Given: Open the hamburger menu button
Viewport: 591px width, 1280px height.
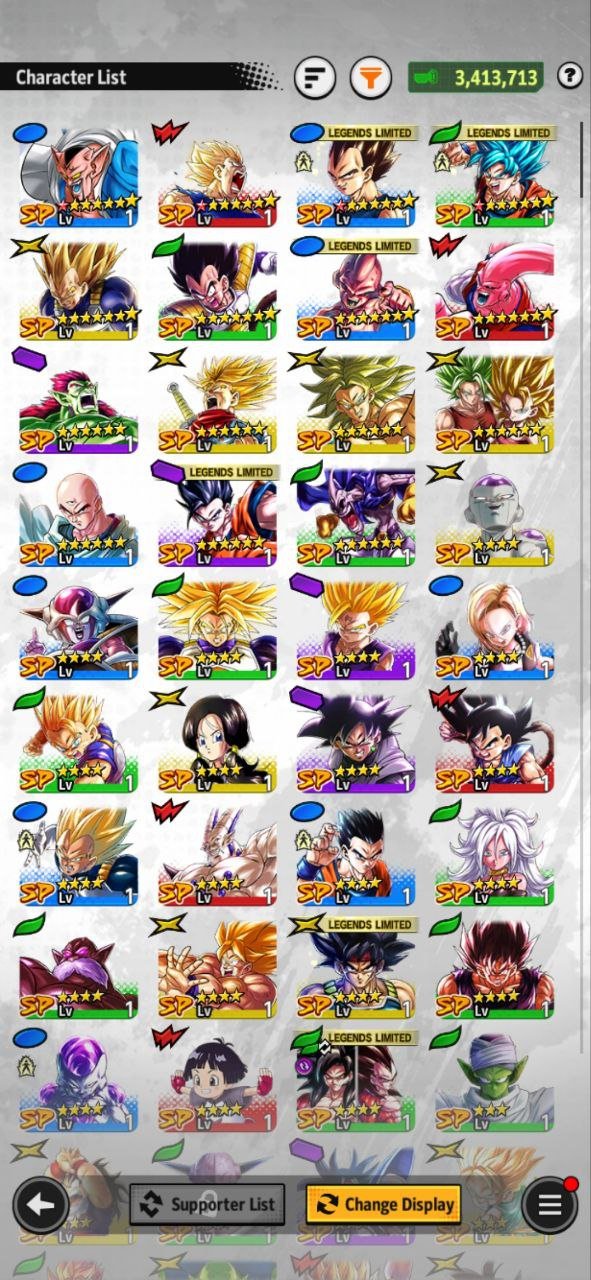Looking at the screenshot, I should point(550,1205).
